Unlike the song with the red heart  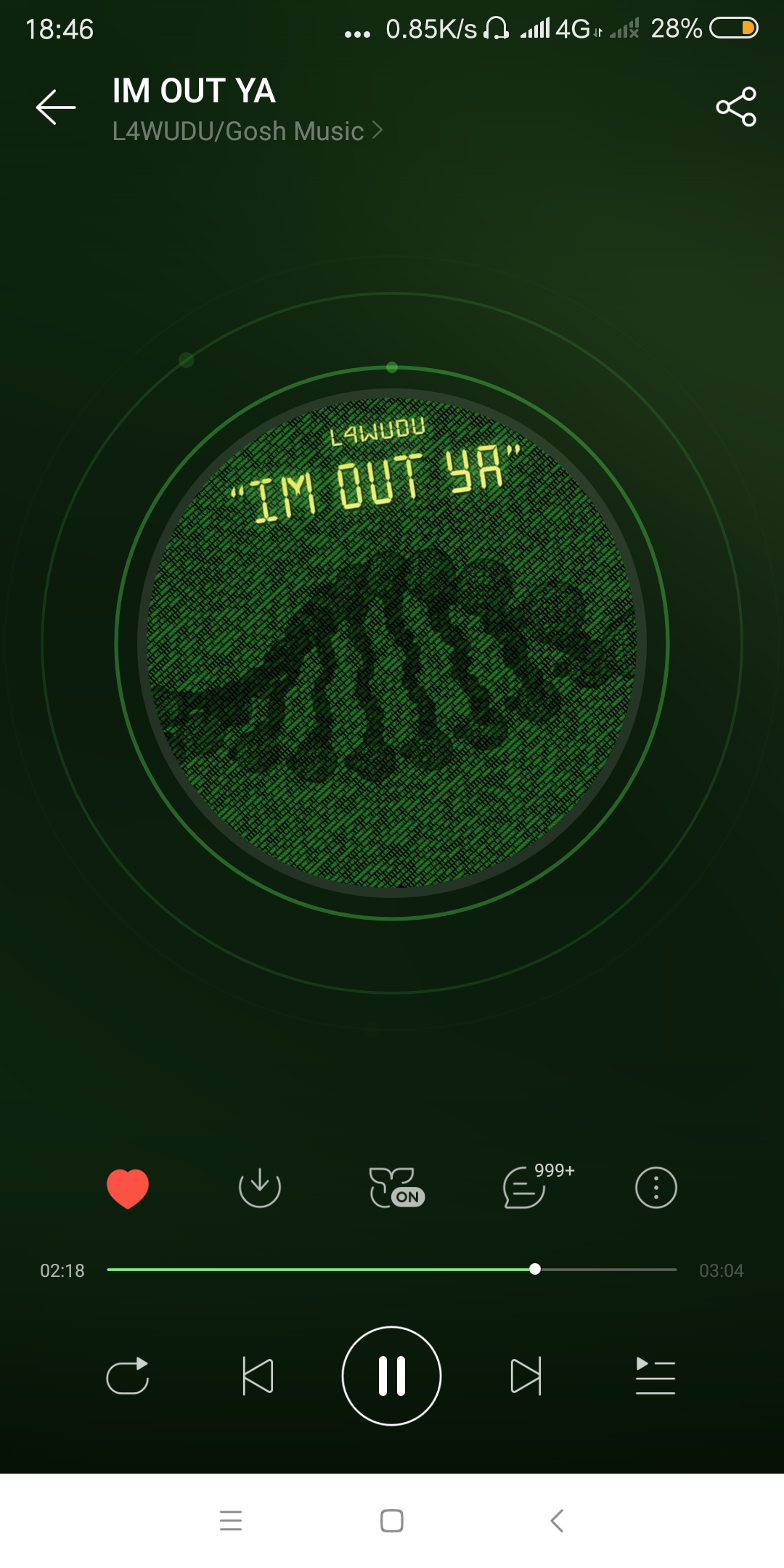click(x=128, y=1188)
